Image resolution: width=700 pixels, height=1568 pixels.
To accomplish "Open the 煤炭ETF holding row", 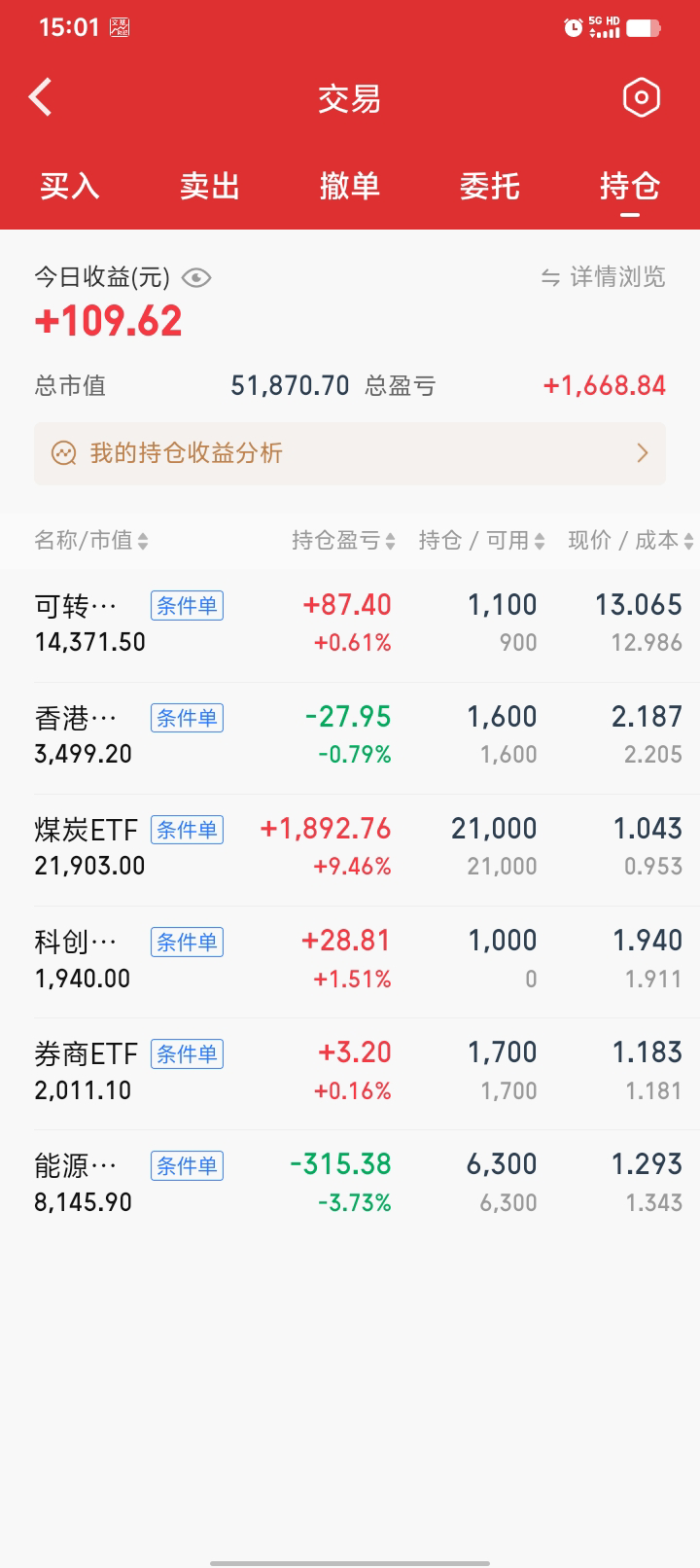I will tap(350, 847).
